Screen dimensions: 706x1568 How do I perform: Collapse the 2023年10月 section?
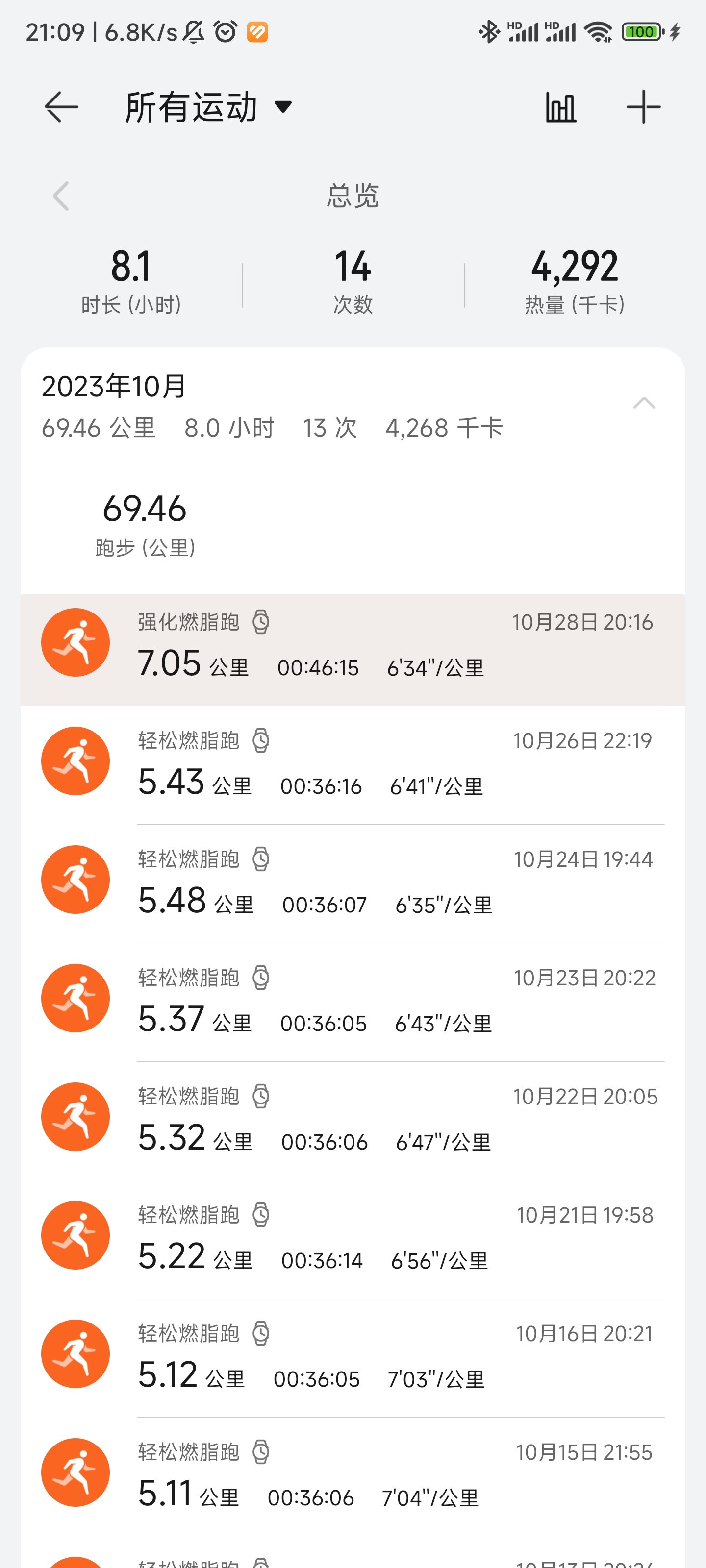coord(644,404)
